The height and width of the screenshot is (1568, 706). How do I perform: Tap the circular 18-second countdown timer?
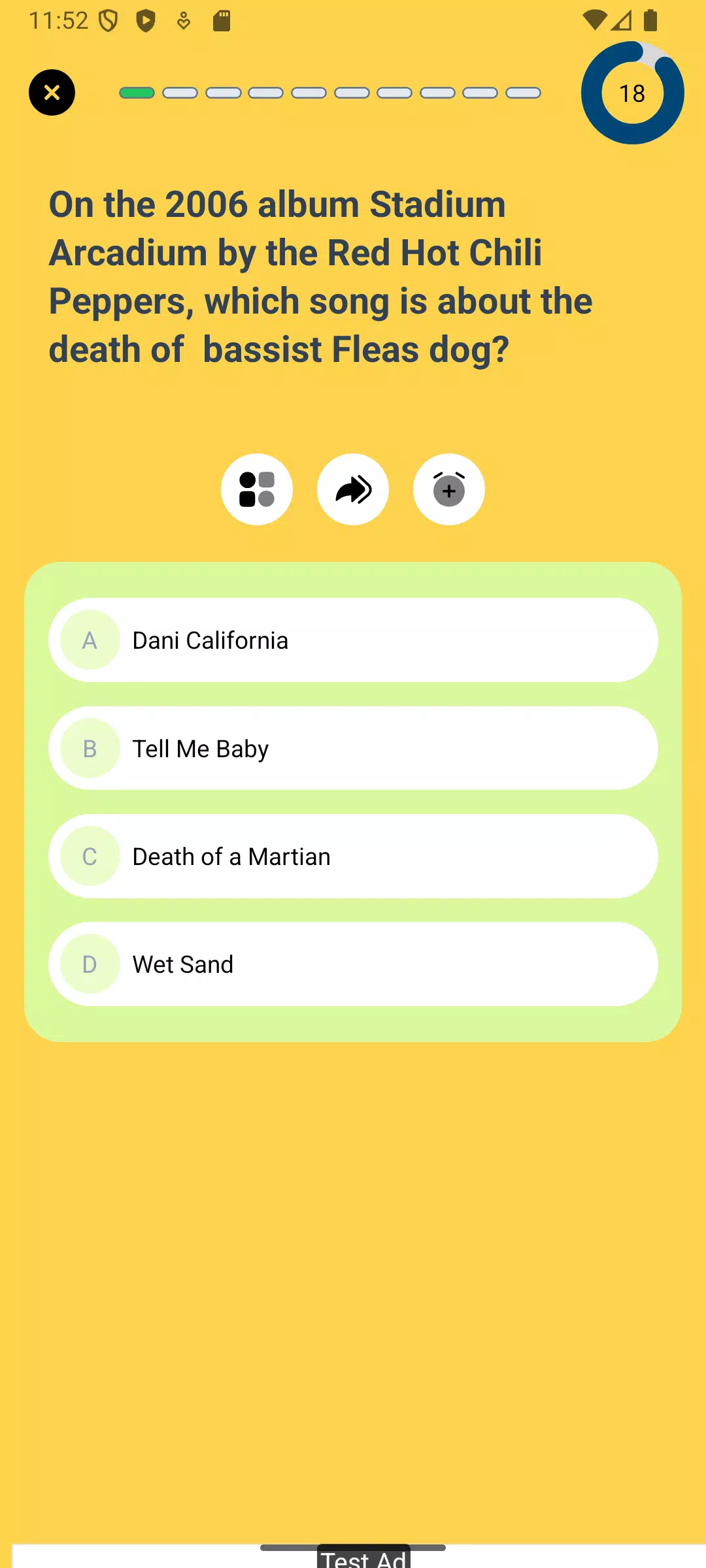pyautogui.click(x=631, y=93)
